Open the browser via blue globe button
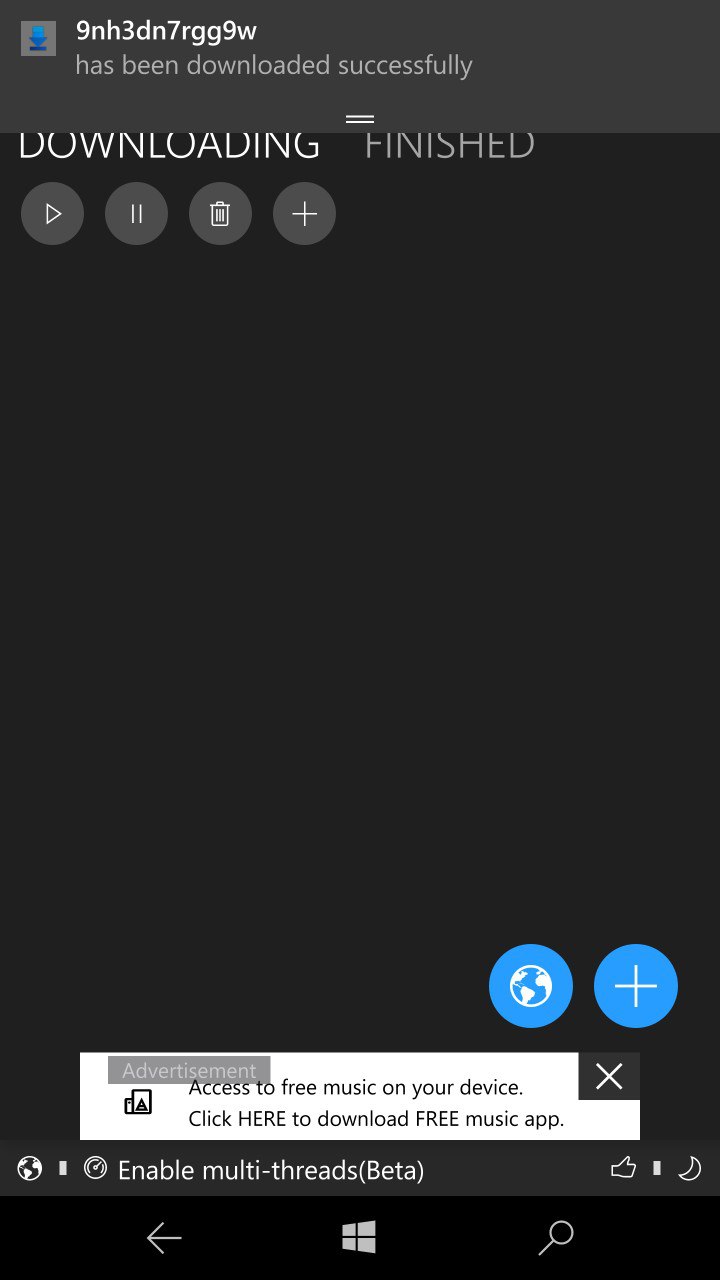Viewport: 720px width, 1280px height. (531, 986)
